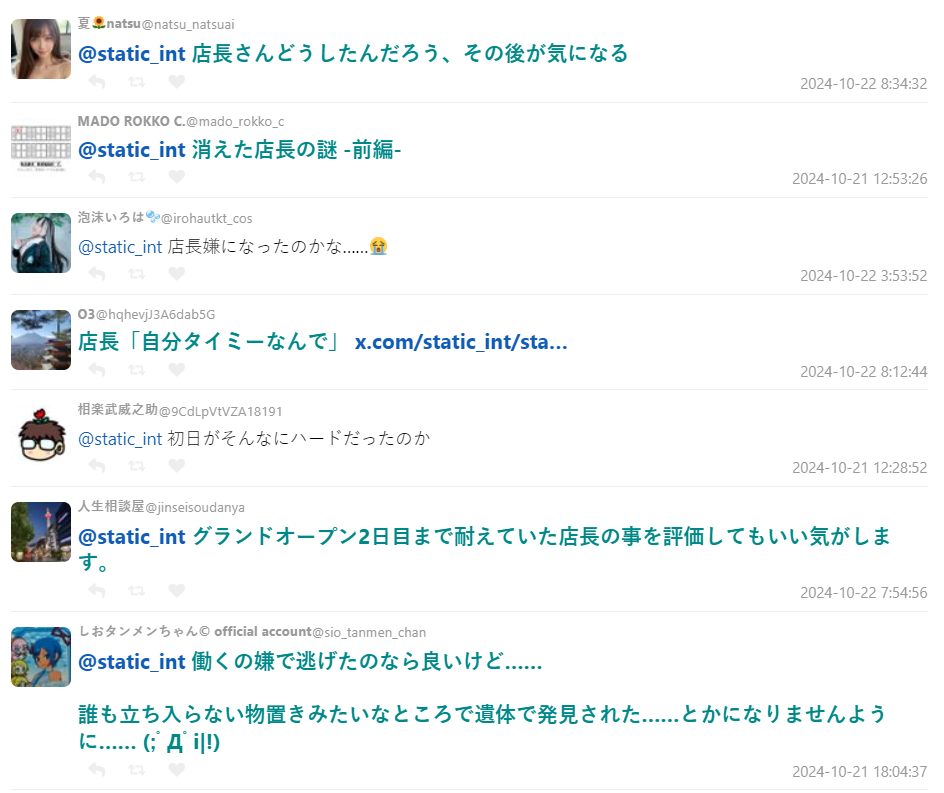
Task: Like O3's tweet
Action: [x=177, y=369]
